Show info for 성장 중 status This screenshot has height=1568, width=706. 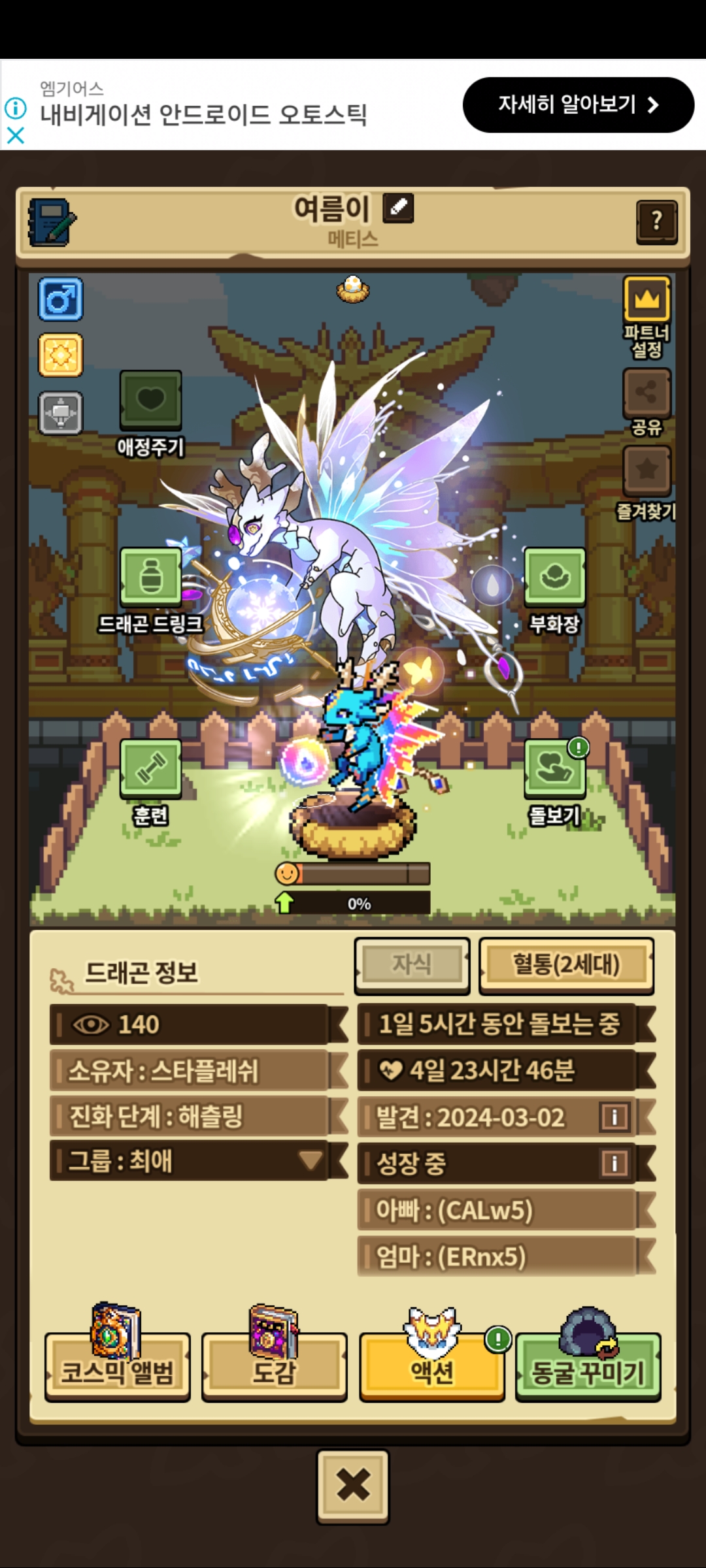tap(614, 1163)
